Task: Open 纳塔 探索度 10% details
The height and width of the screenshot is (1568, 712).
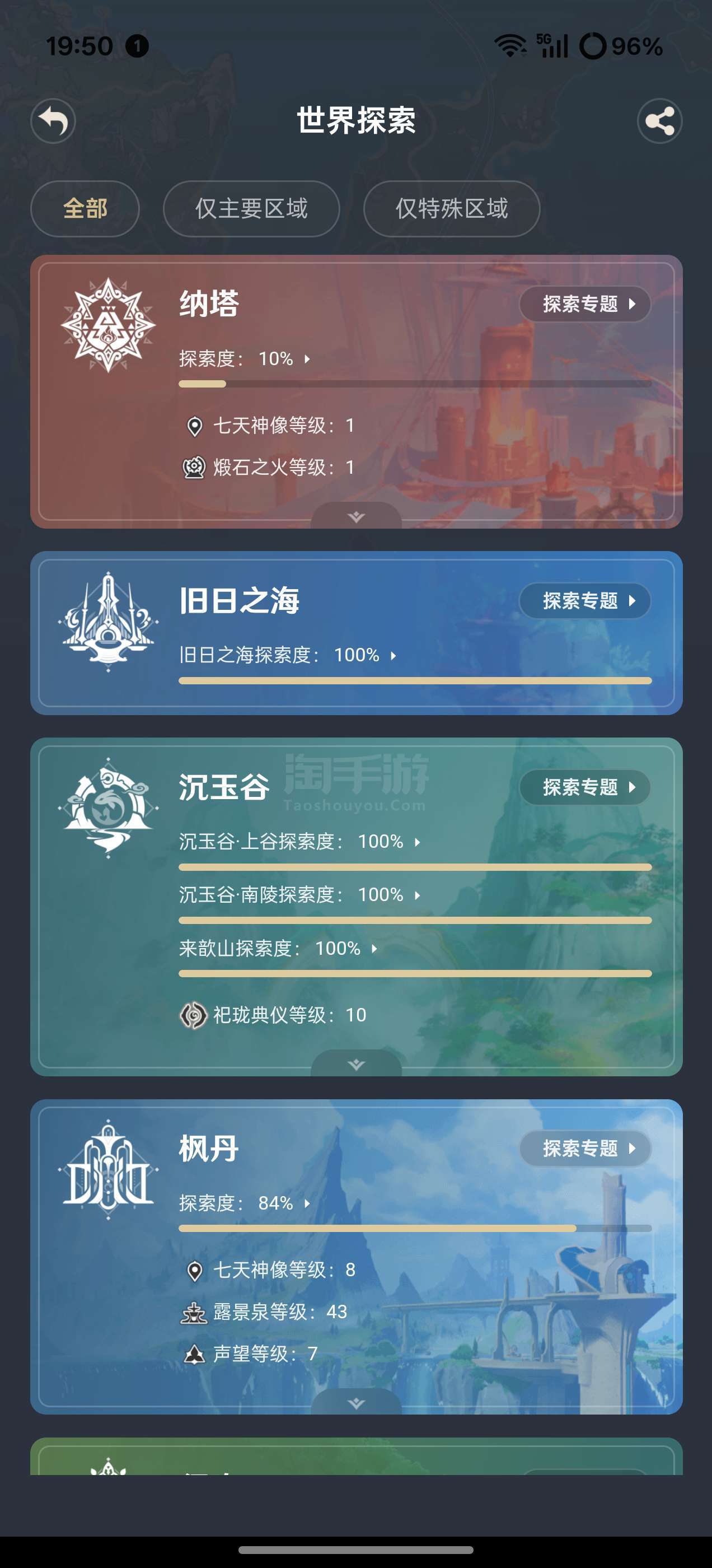Action: coord(245,358)
